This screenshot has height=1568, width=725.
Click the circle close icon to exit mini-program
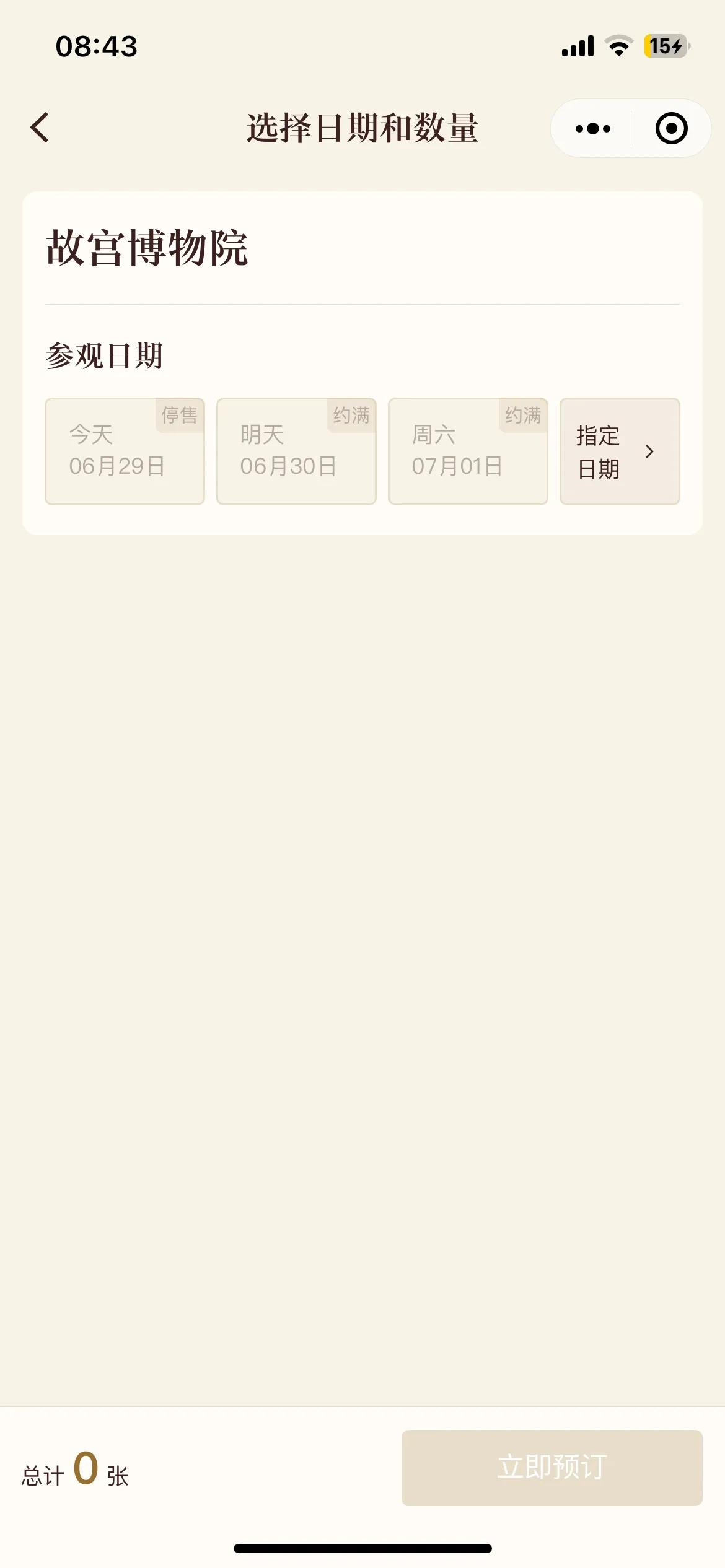point(670,128)
